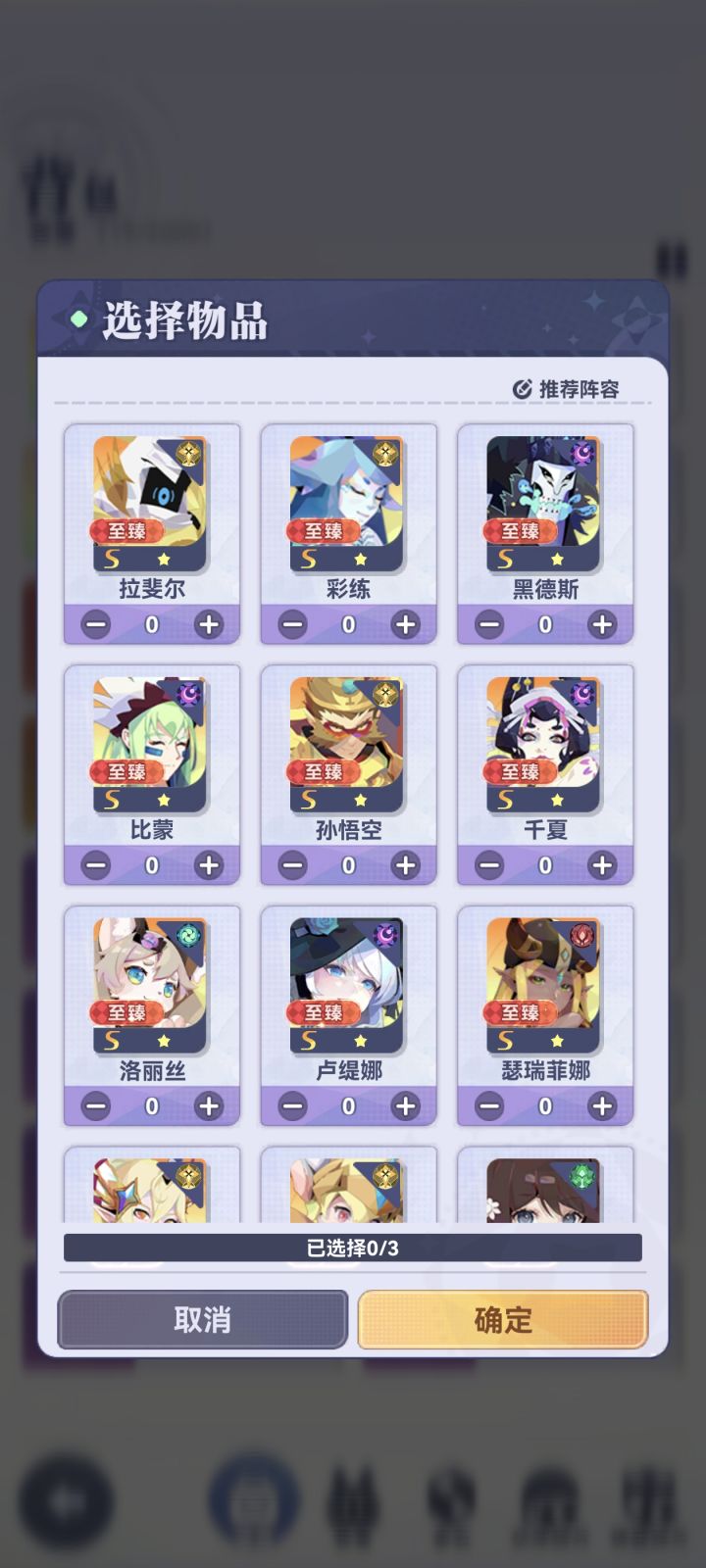Viewport: 706px width, 1568px height.
Task: Tap the minus button under 洛丽丝
Action: coord(95,1106)
